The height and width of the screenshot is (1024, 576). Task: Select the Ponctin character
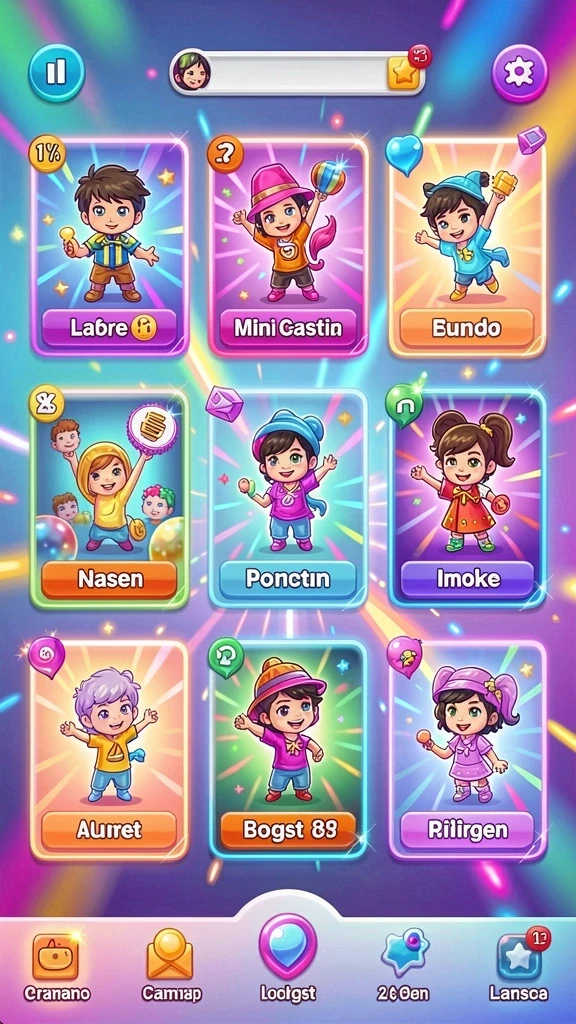coord(288,500)
